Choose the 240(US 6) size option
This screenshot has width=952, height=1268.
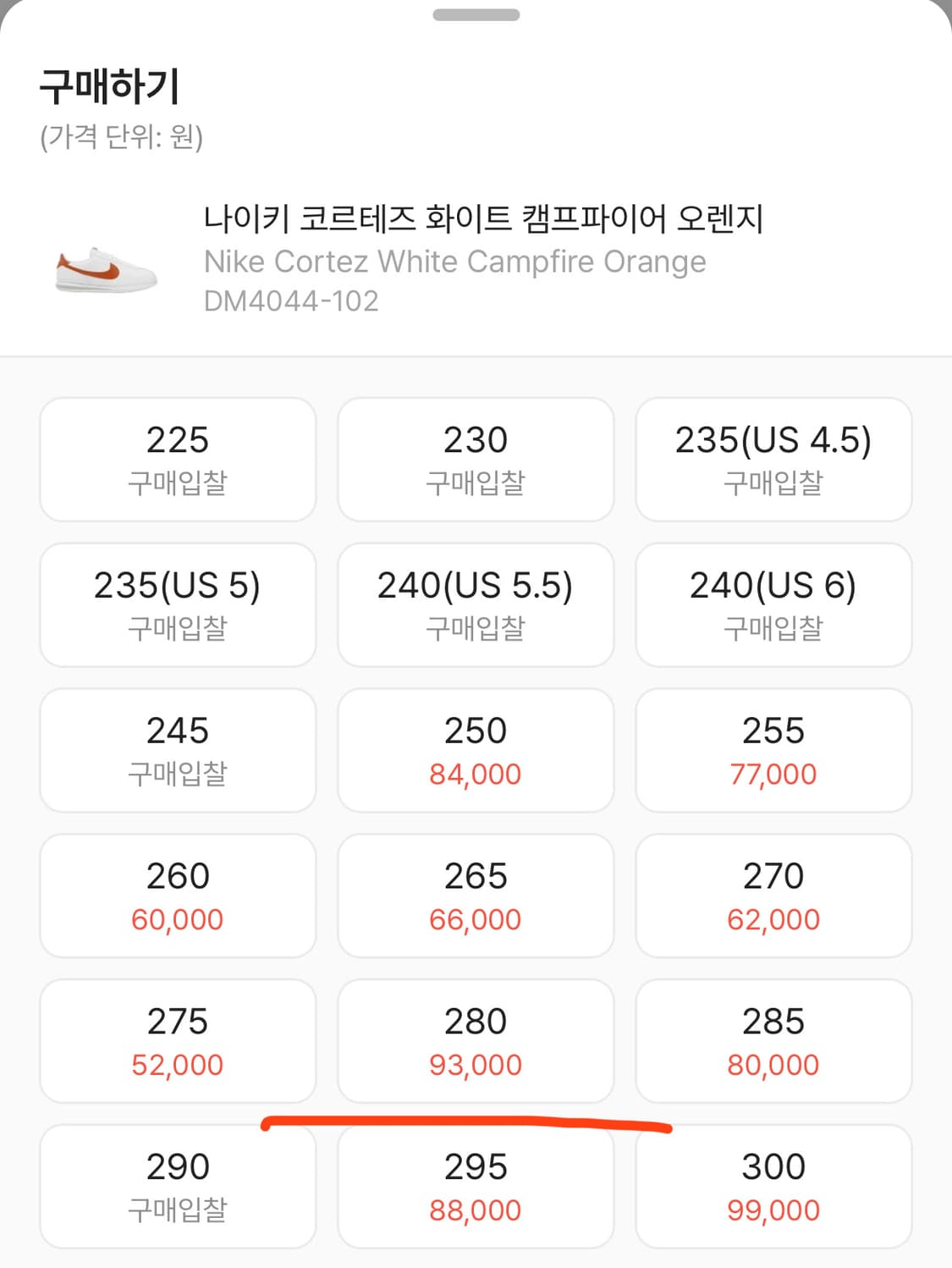tap(774, 604)
